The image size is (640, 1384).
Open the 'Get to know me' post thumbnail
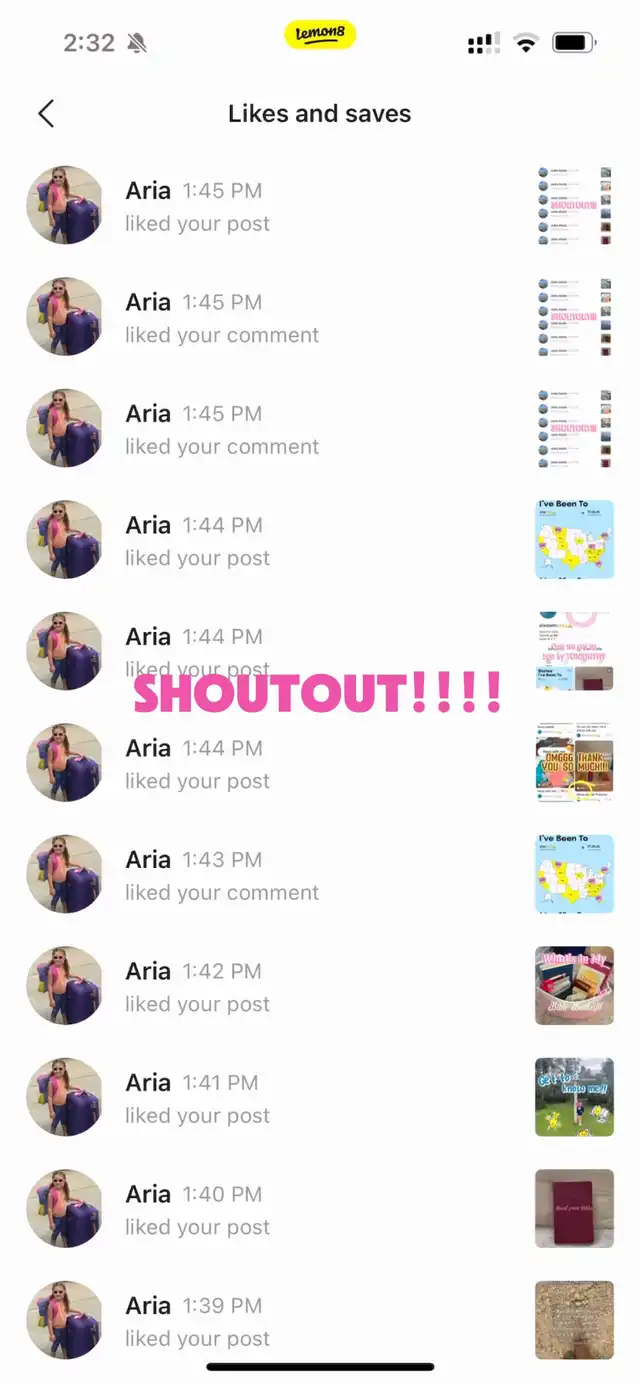(574, 1097)
